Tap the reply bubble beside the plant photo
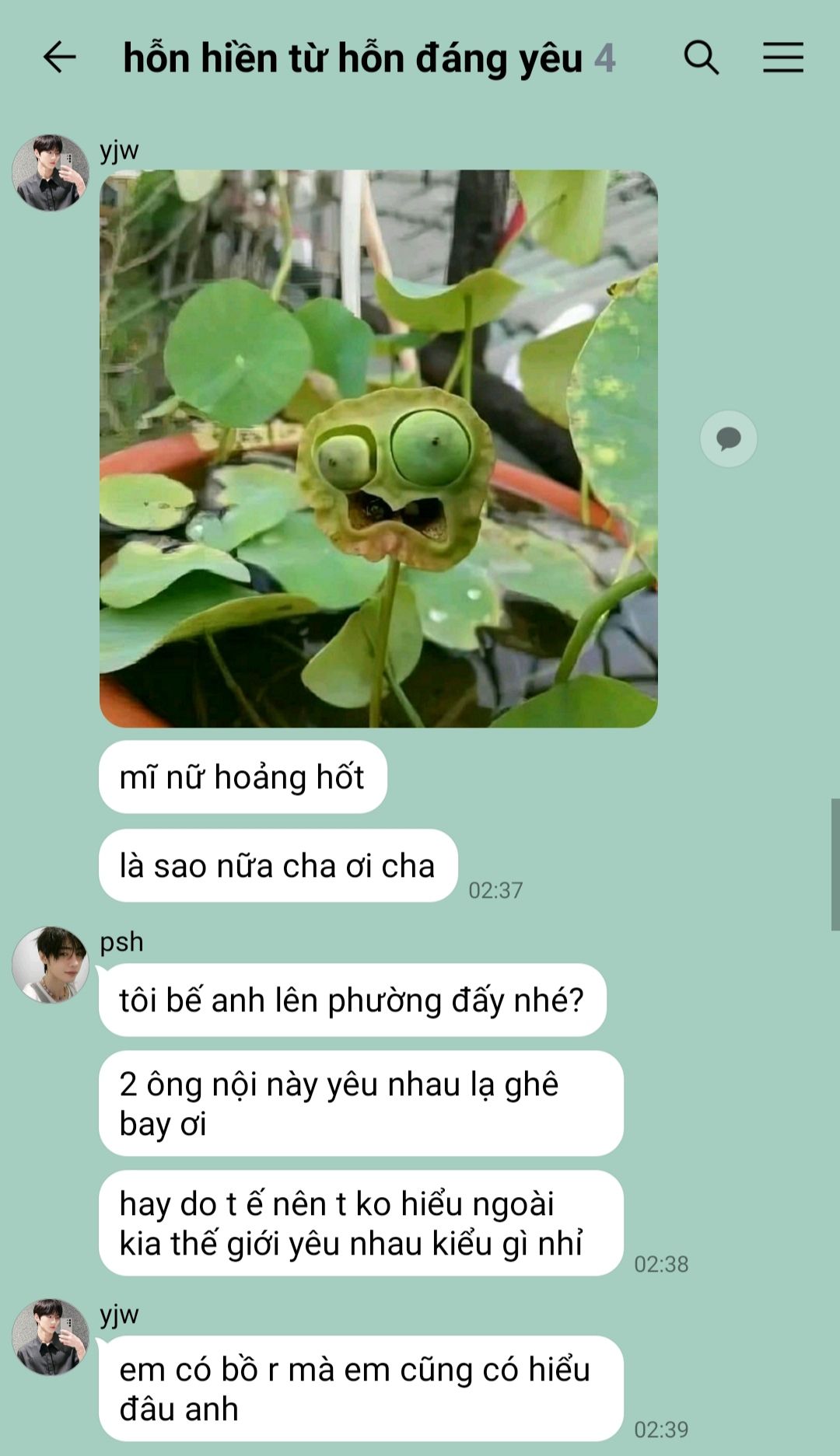The image size is (840, 1456). pos(728,439)
